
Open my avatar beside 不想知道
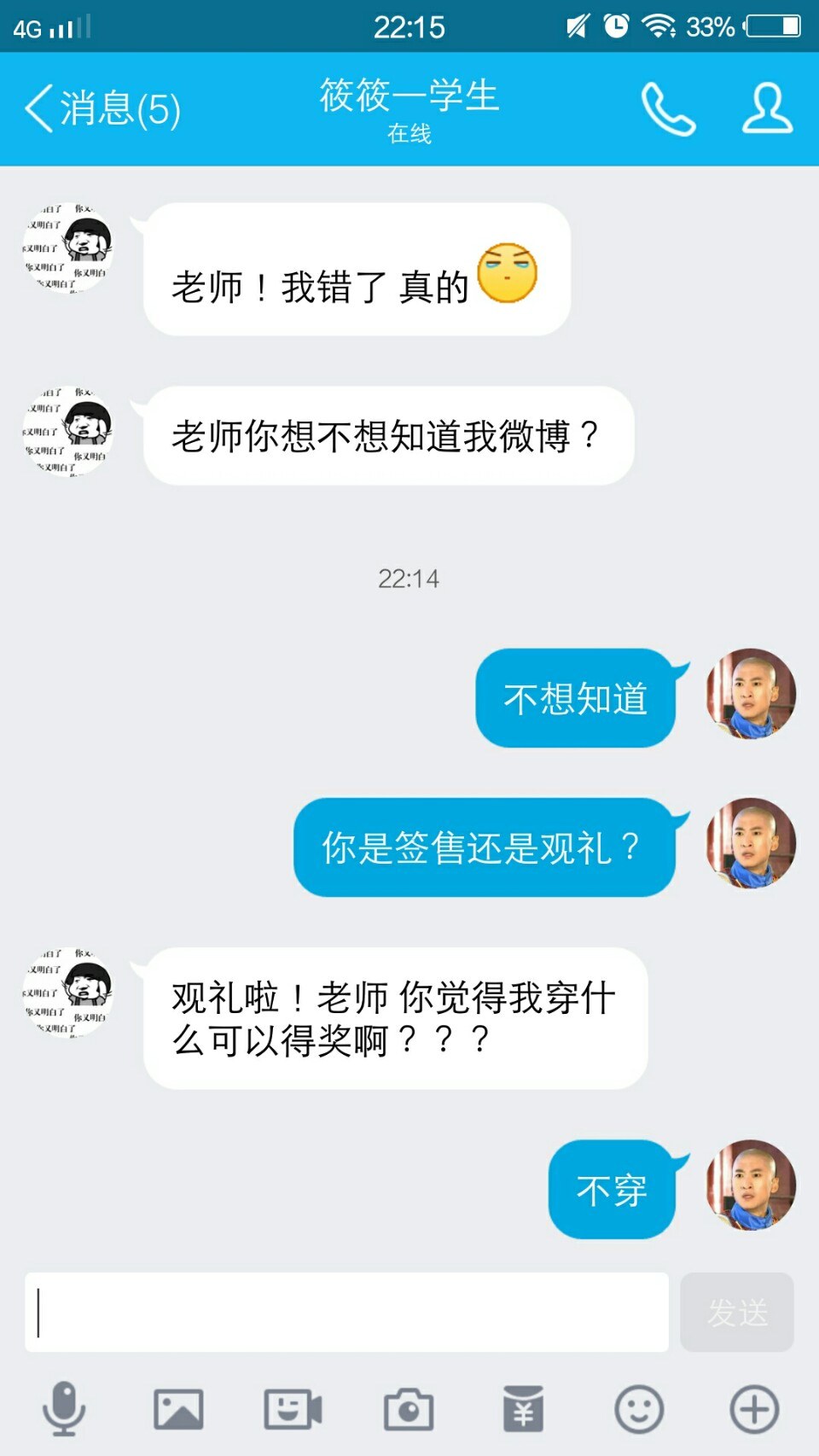[x=751, y=694]
